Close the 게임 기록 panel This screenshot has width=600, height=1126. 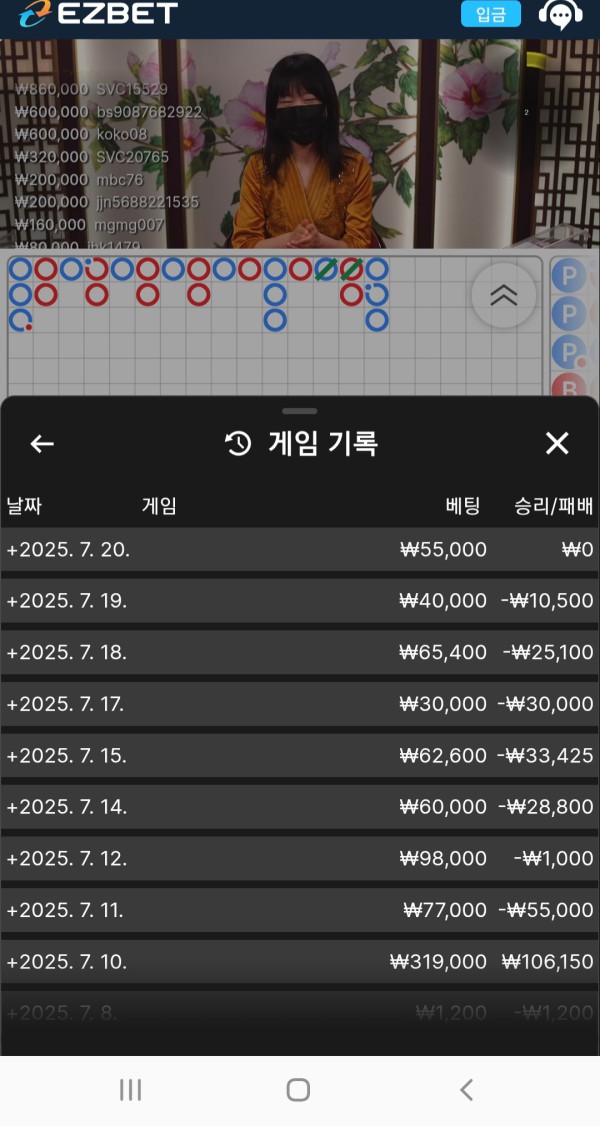(557, 444)
